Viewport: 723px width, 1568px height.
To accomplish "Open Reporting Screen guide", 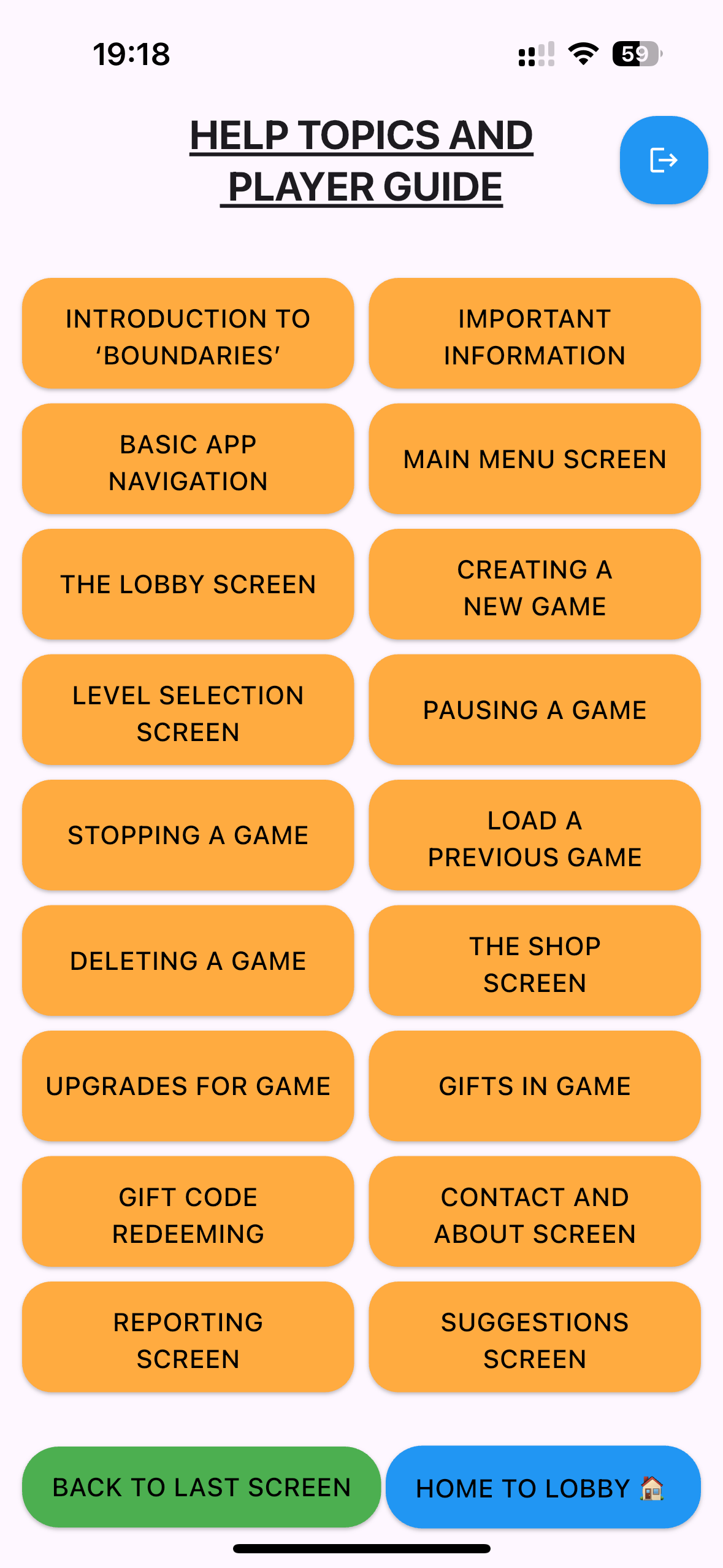I will pyautogui.click(x=188, y=1337).
